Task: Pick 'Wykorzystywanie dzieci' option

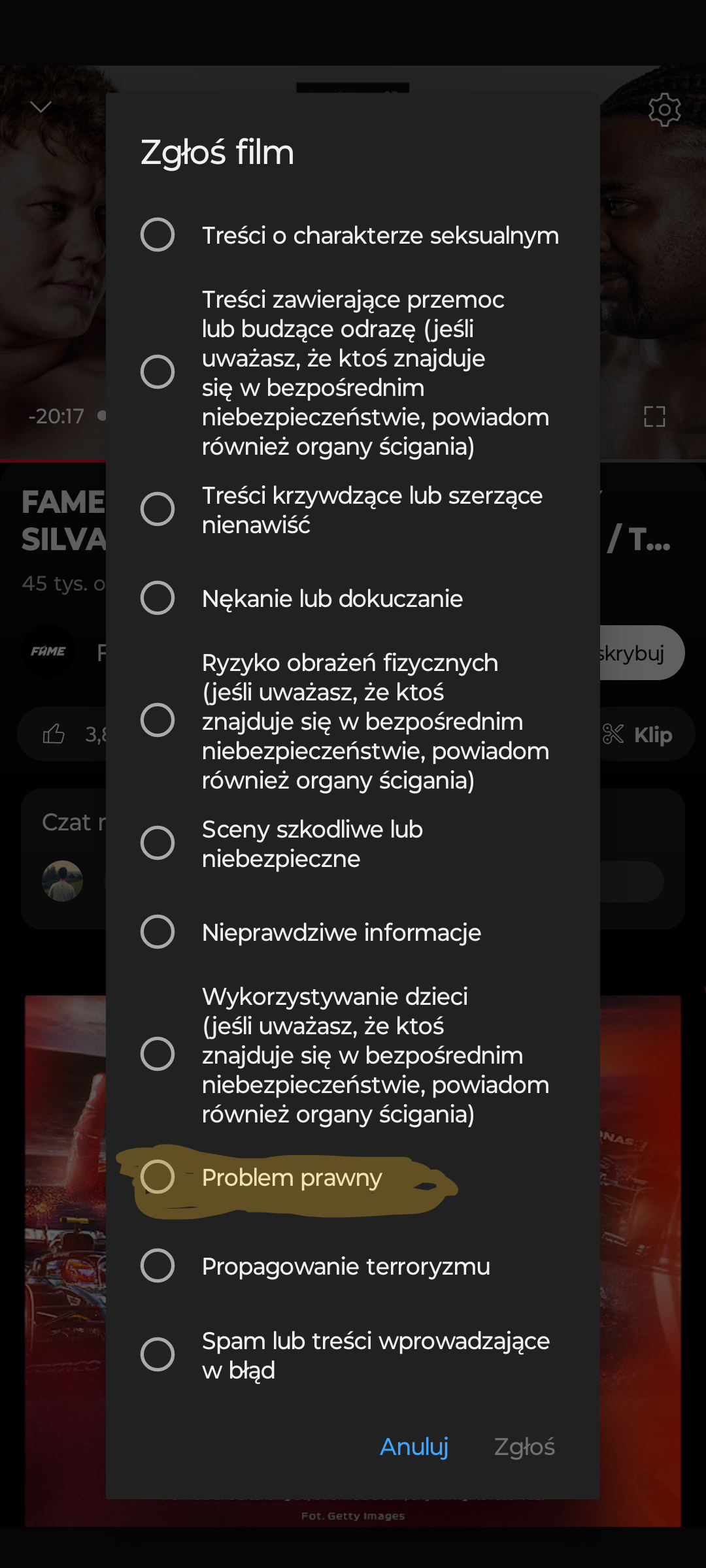Action: 158,1054
